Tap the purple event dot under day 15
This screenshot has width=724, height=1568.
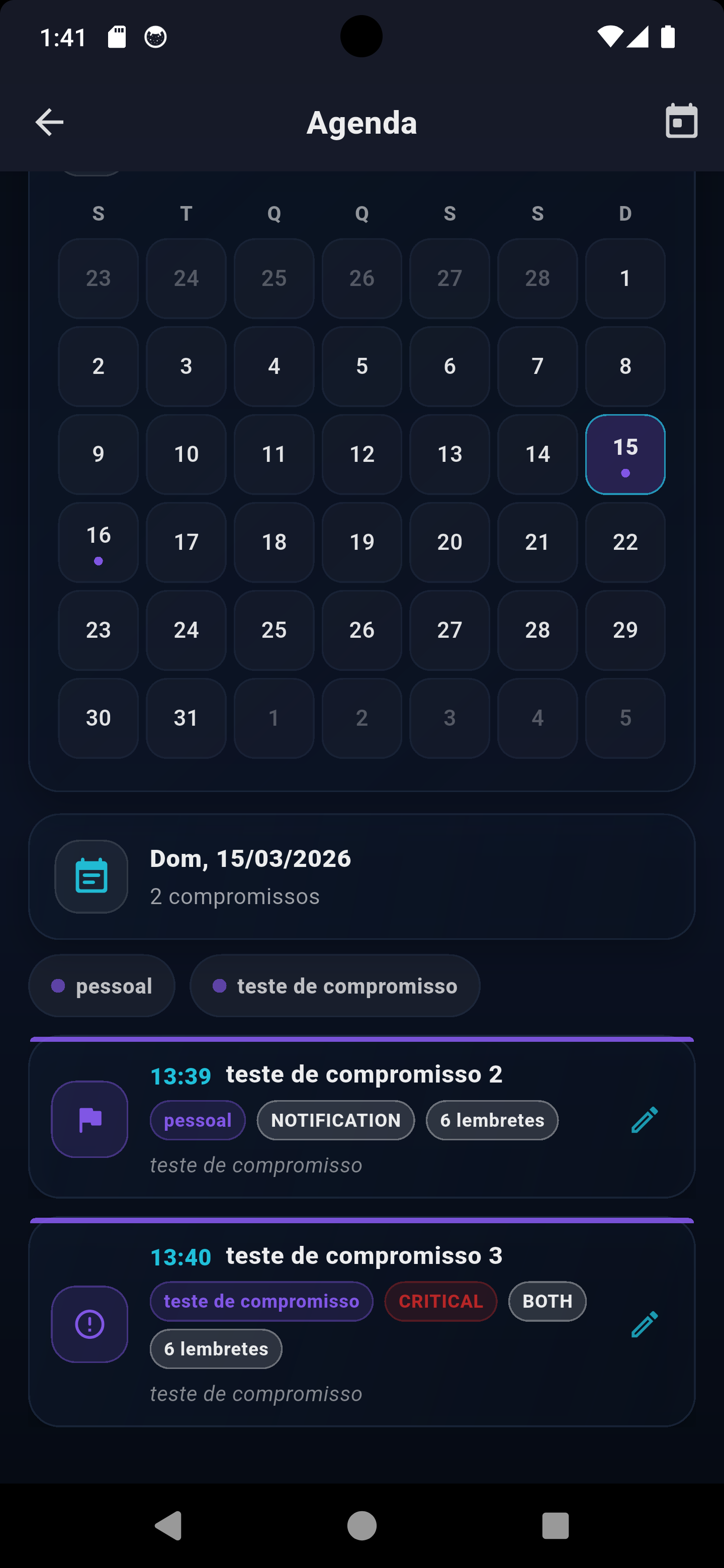tap(625, 472)
